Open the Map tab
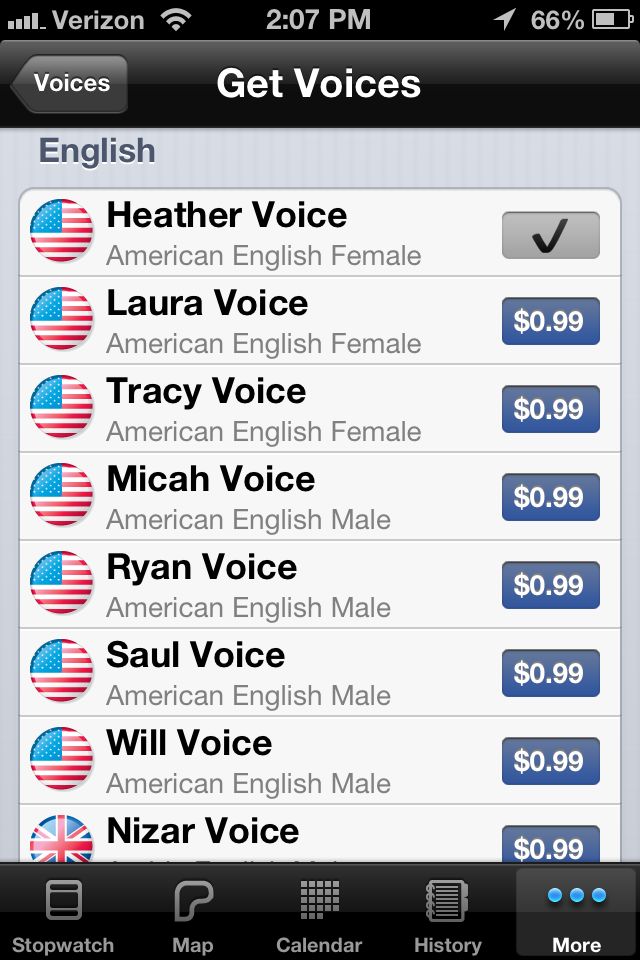This screenshot has height=960, width=640. click(192, 914)
